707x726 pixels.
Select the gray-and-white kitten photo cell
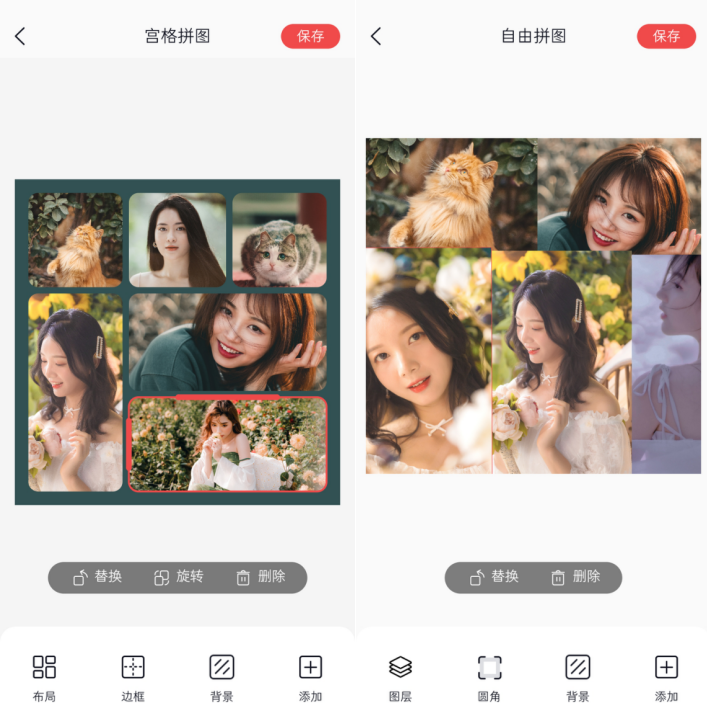tap(279, 240)
